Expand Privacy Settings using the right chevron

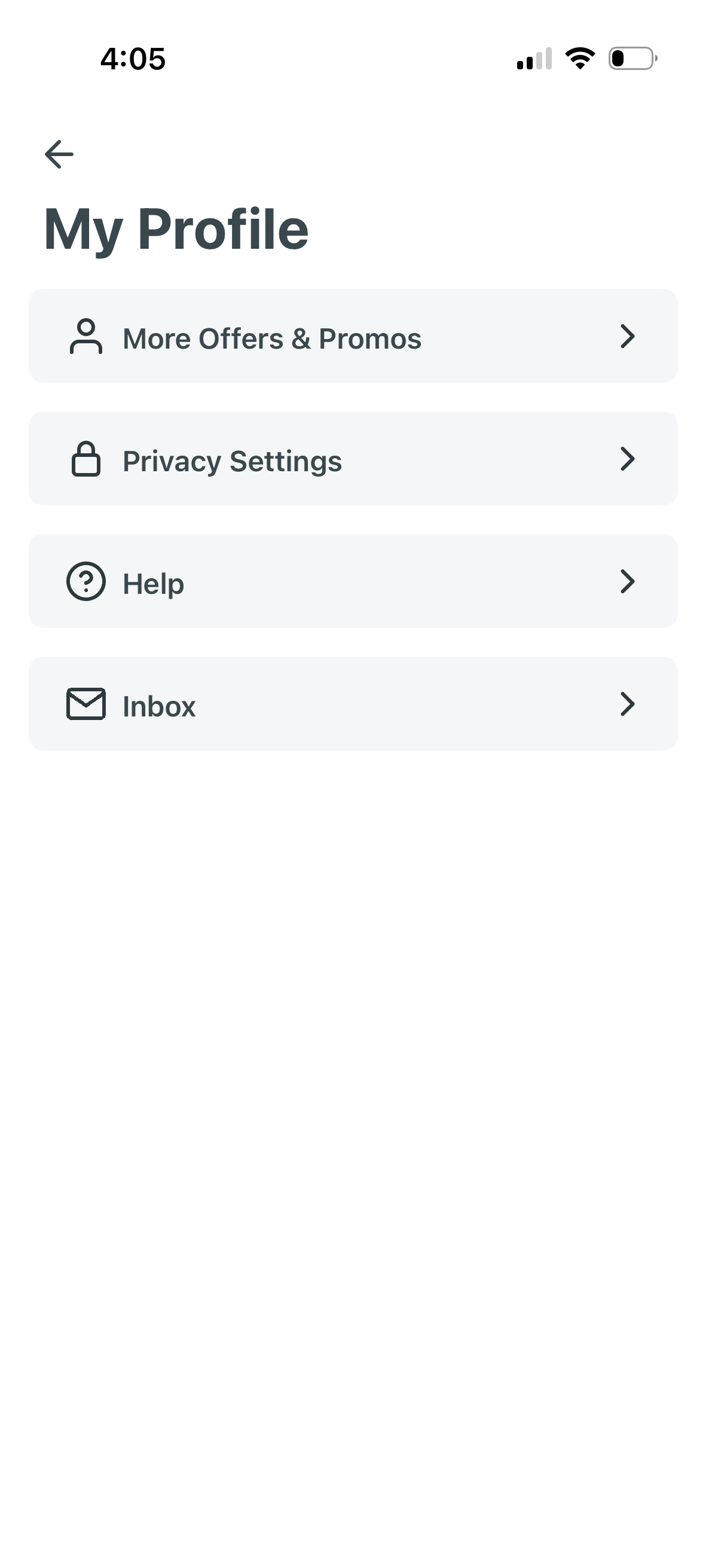[x=628, y=459]
